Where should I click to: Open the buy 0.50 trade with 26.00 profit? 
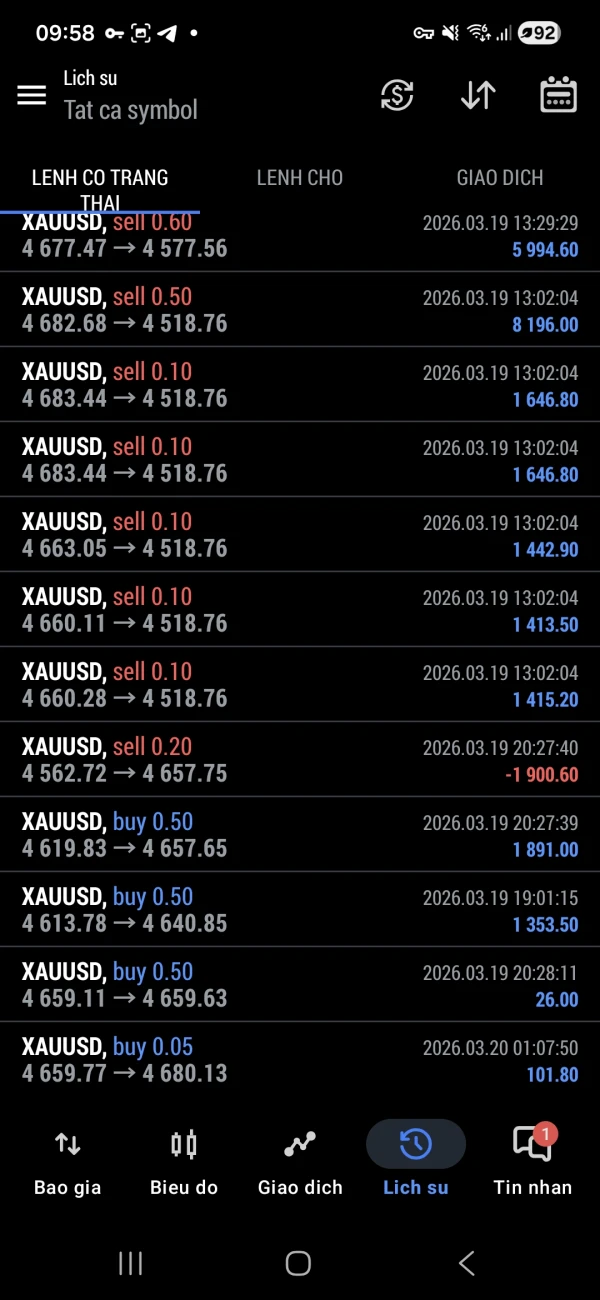[300, 985]
